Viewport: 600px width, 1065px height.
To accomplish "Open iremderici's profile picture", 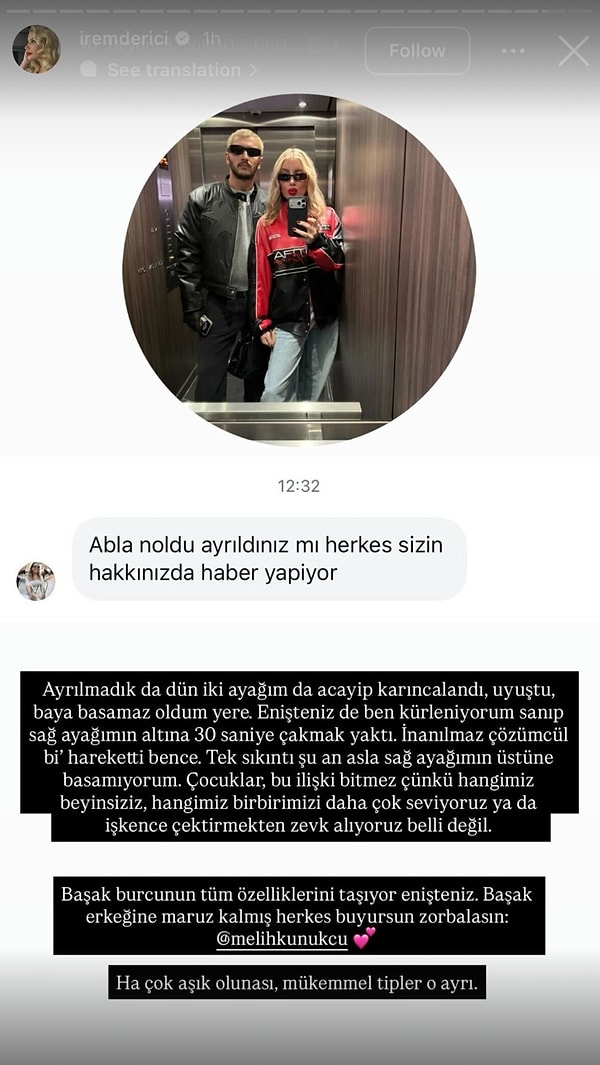I will coord(36,49).
